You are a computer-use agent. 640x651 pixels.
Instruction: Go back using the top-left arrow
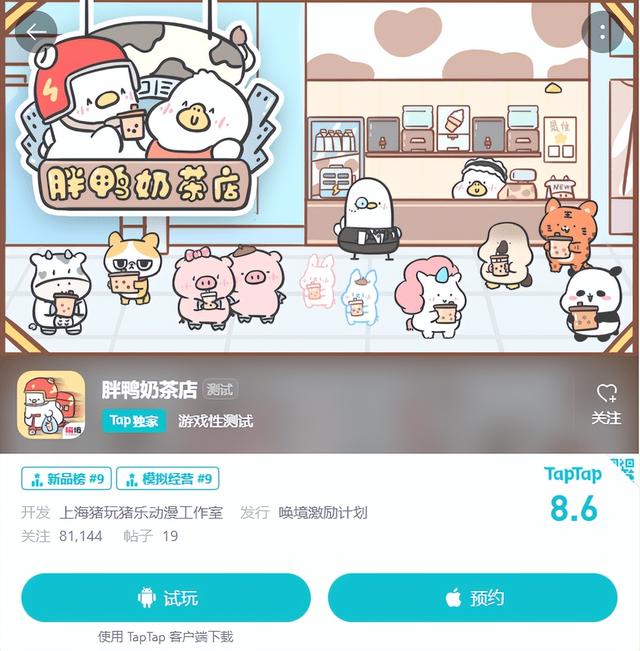36,31
